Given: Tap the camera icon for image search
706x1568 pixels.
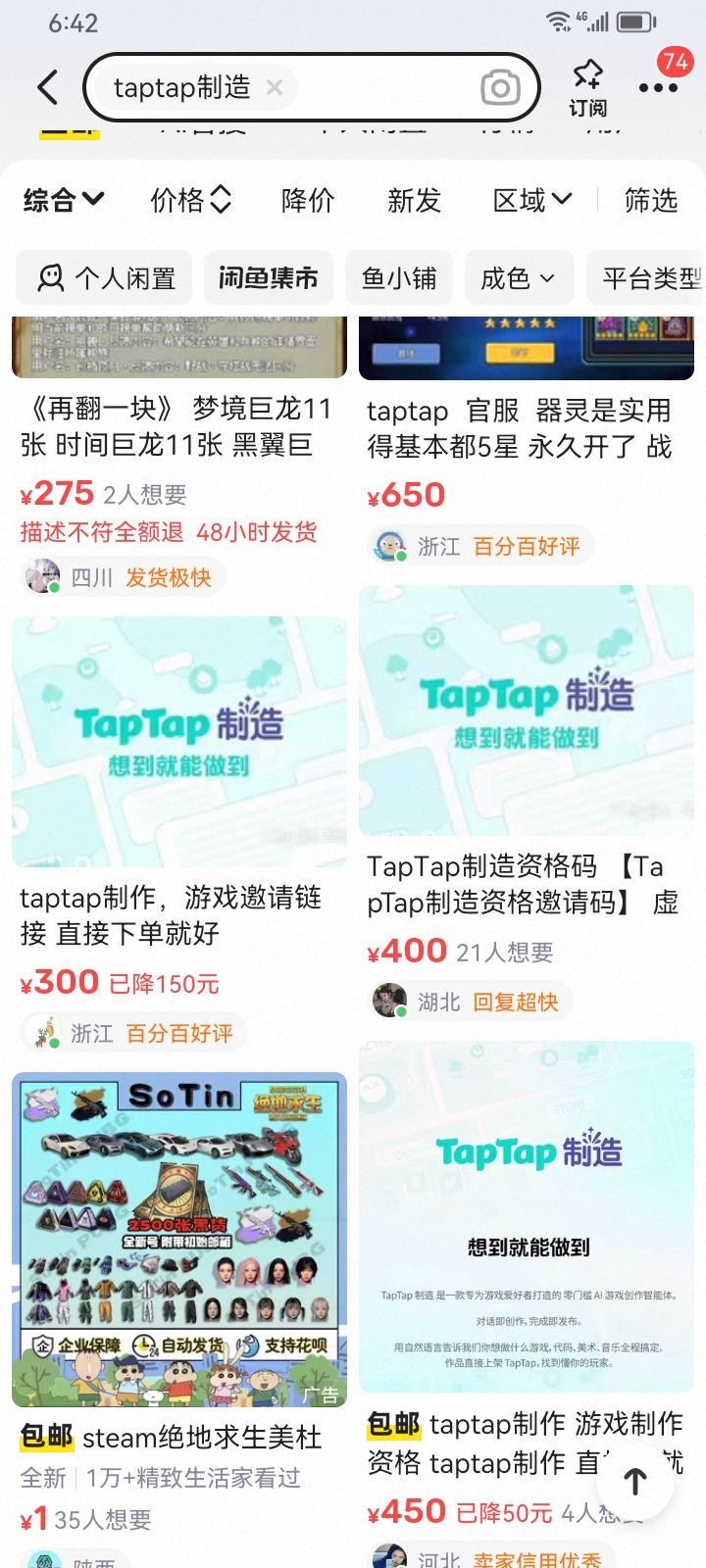Looking at the screenshot, I should 499,87.
